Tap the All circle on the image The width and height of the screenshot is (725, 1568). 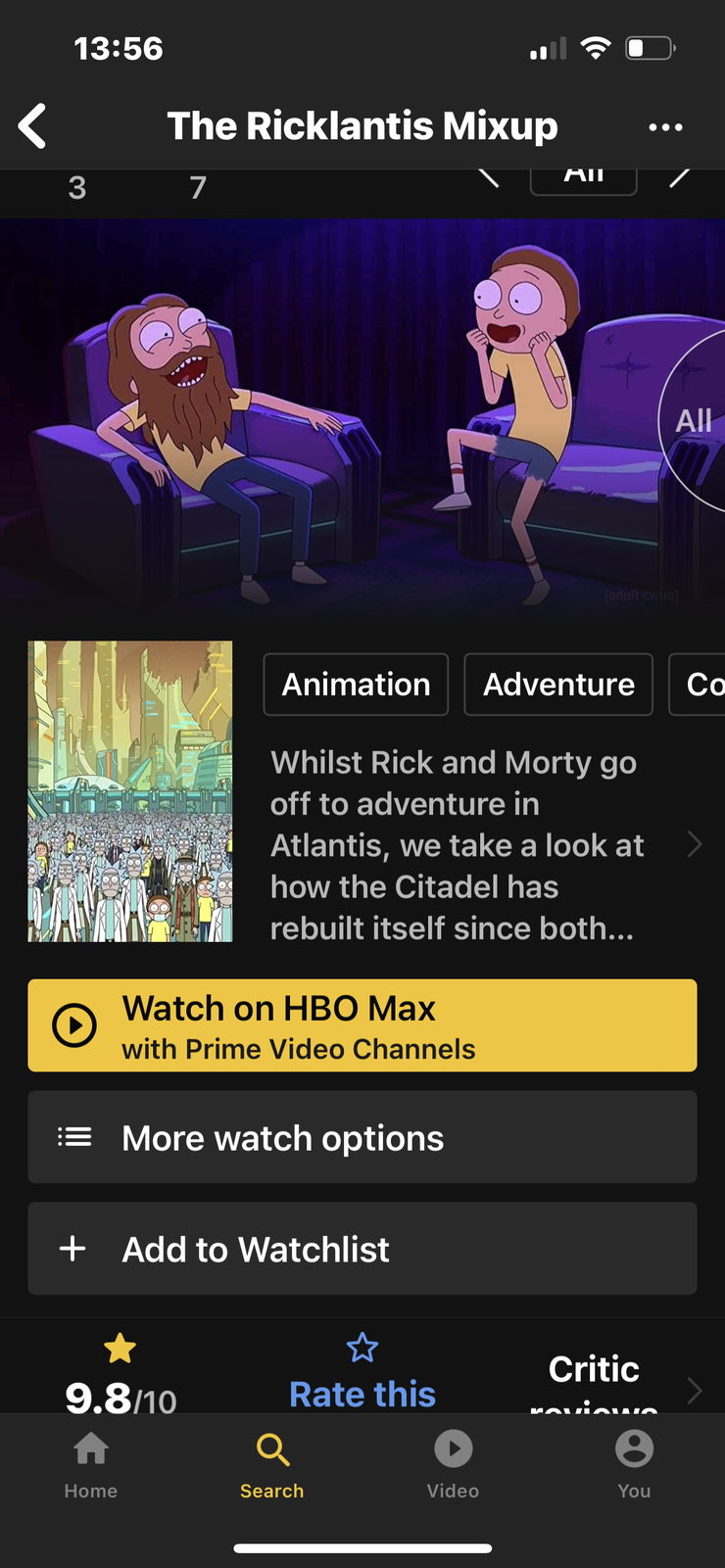click(x=694, y=421)
